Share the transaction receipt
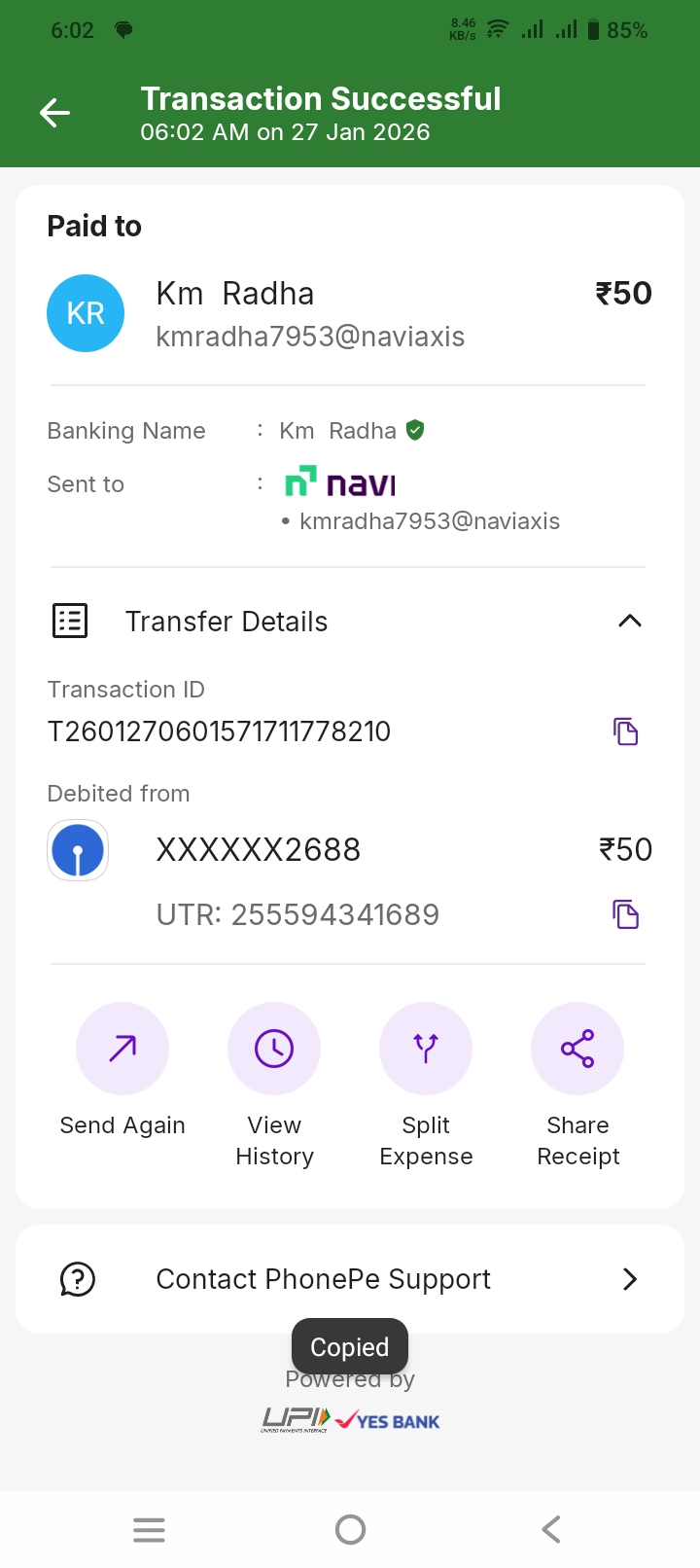Image resolution: width=700 pixels, height=1568 pixels. pyautogui.click(x=577, y=1049)
